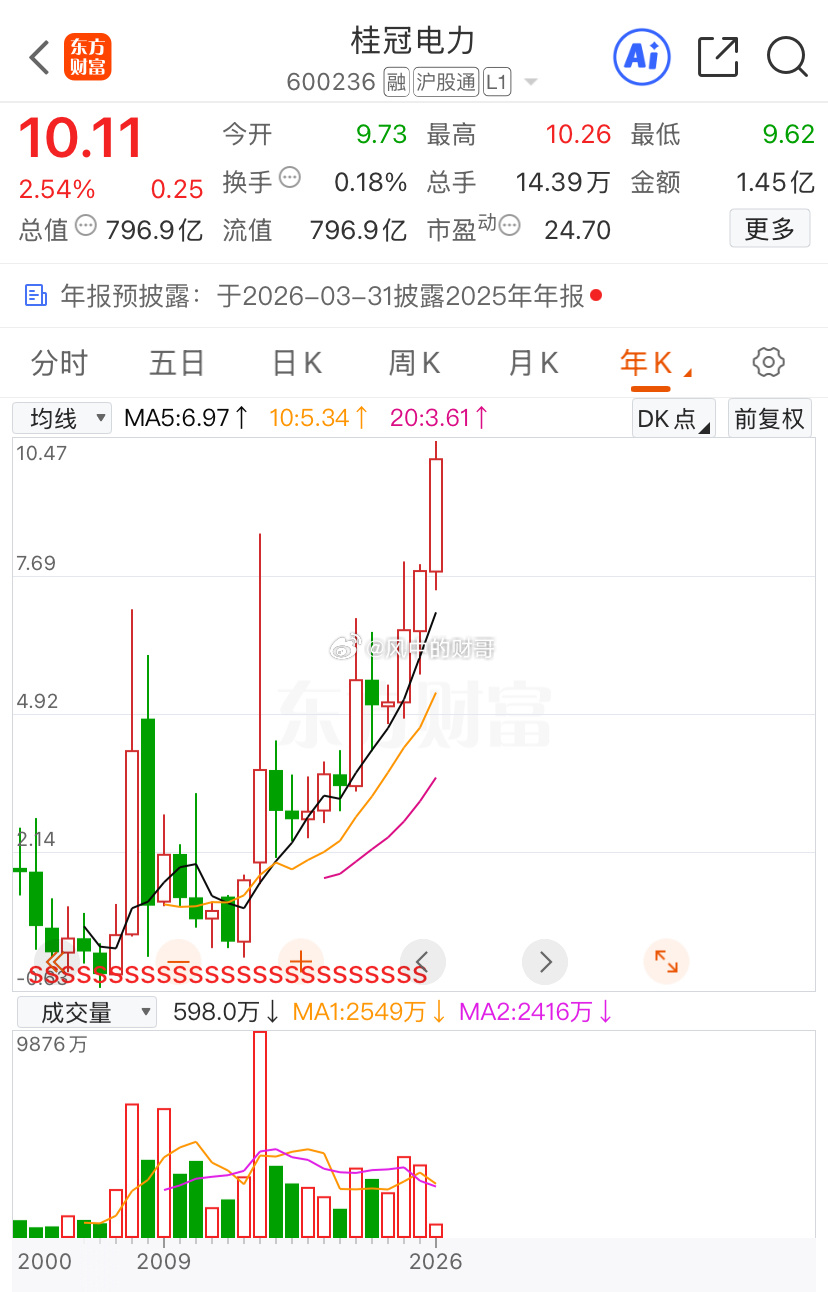Open the search icon
This screenshot has height=1292, width=828.
click(787, 58)
